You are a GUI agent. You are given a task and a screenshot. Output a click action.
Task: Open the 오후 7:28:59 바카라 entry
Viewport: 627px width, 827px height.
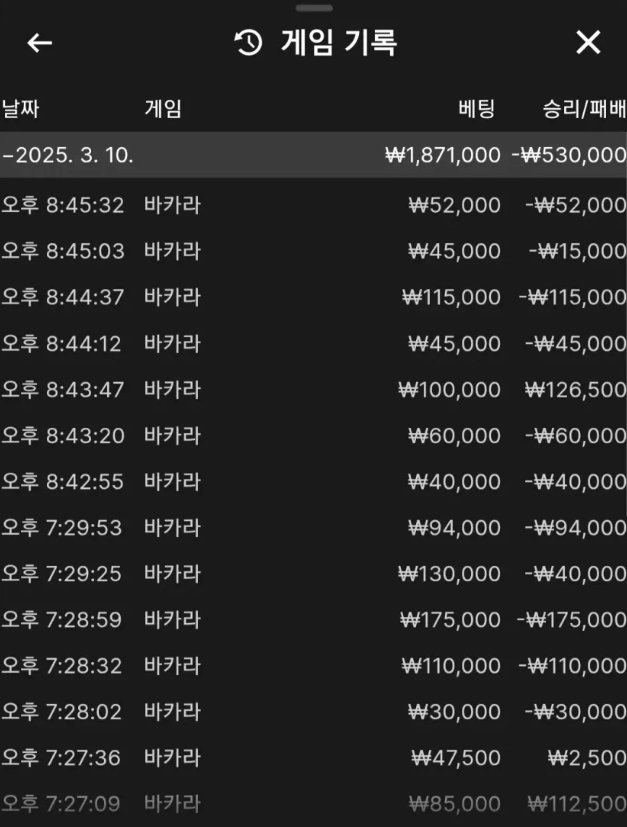pyautogui.click(x=313, y=619)
